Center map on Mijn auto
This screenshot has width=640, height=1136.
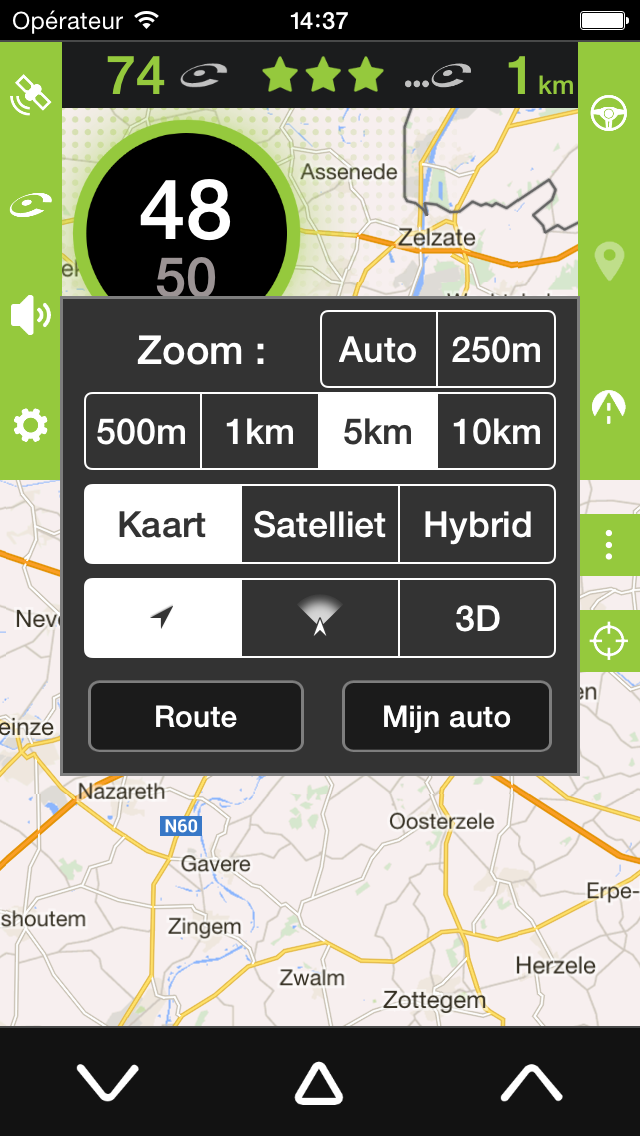point(446,716)
